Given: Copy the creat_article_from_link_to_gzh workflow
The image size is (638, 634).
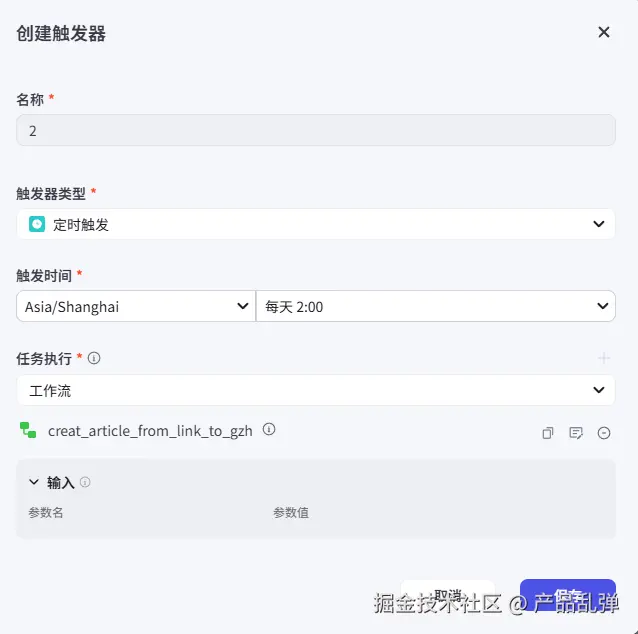Looking at the screenshot, I should coord(548,433).
